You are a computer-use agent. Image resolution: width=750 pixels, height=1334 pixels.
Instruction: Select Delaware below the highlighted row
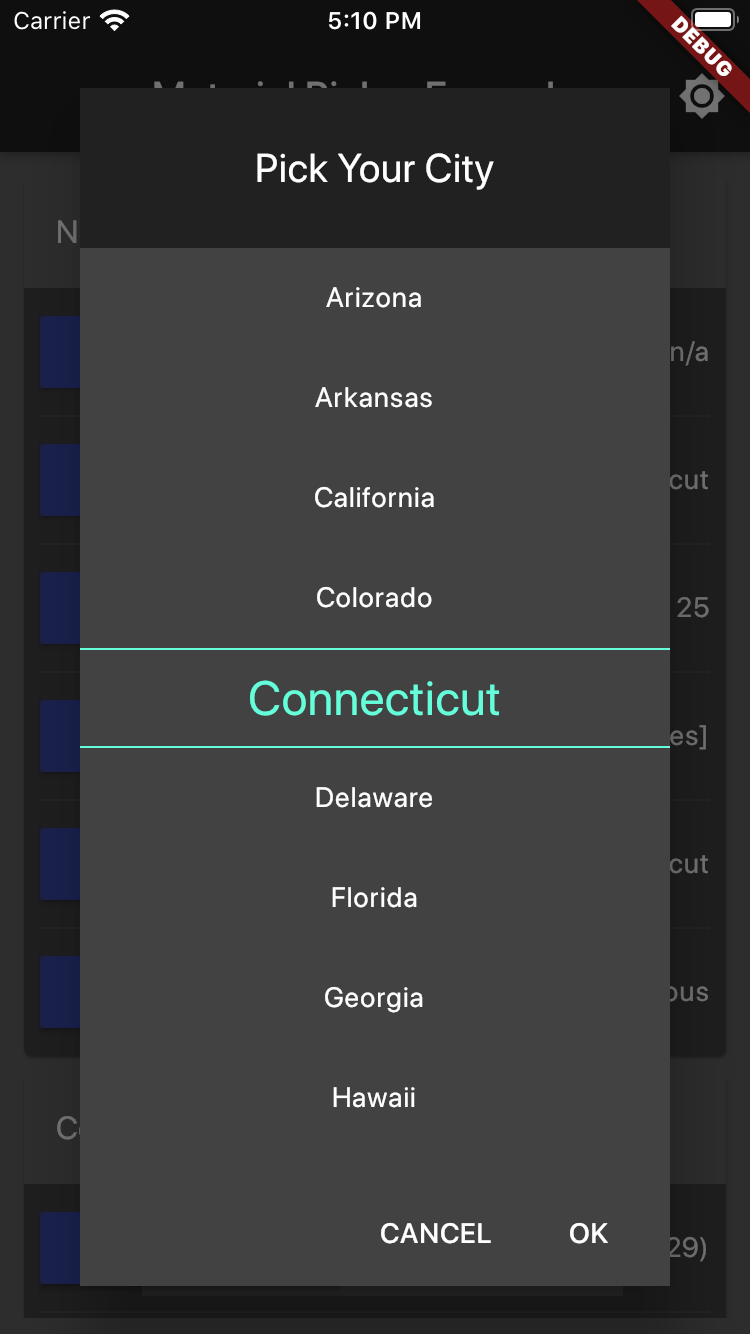(374, 797)
